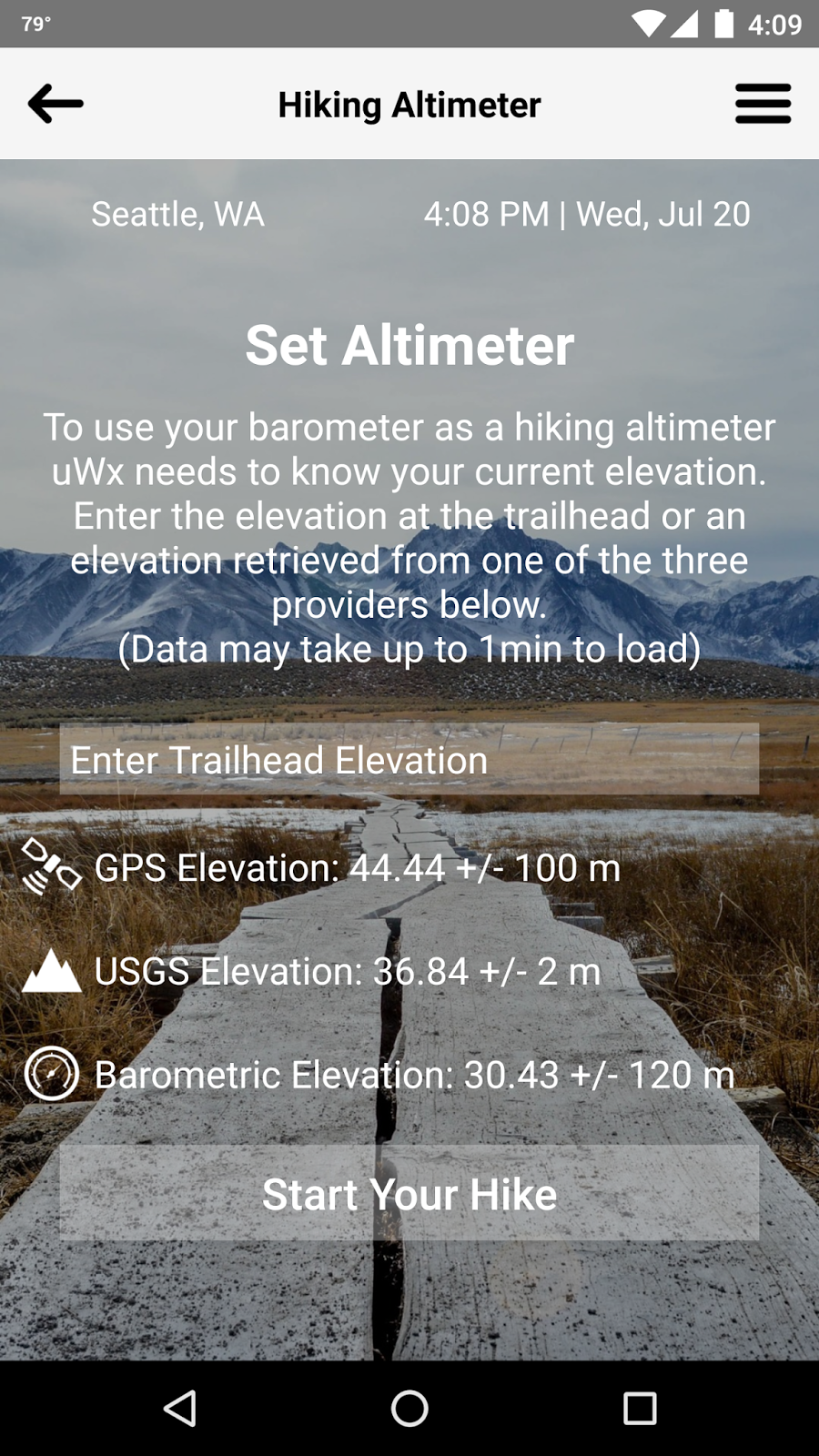
Task: Select the GPS Elevation value
Action: tap(357, 868)
